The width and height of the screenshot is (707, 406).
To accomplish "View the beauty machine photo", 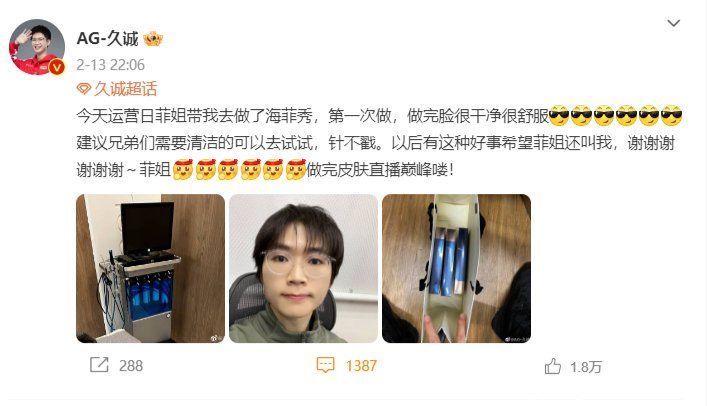I will 151,268.
